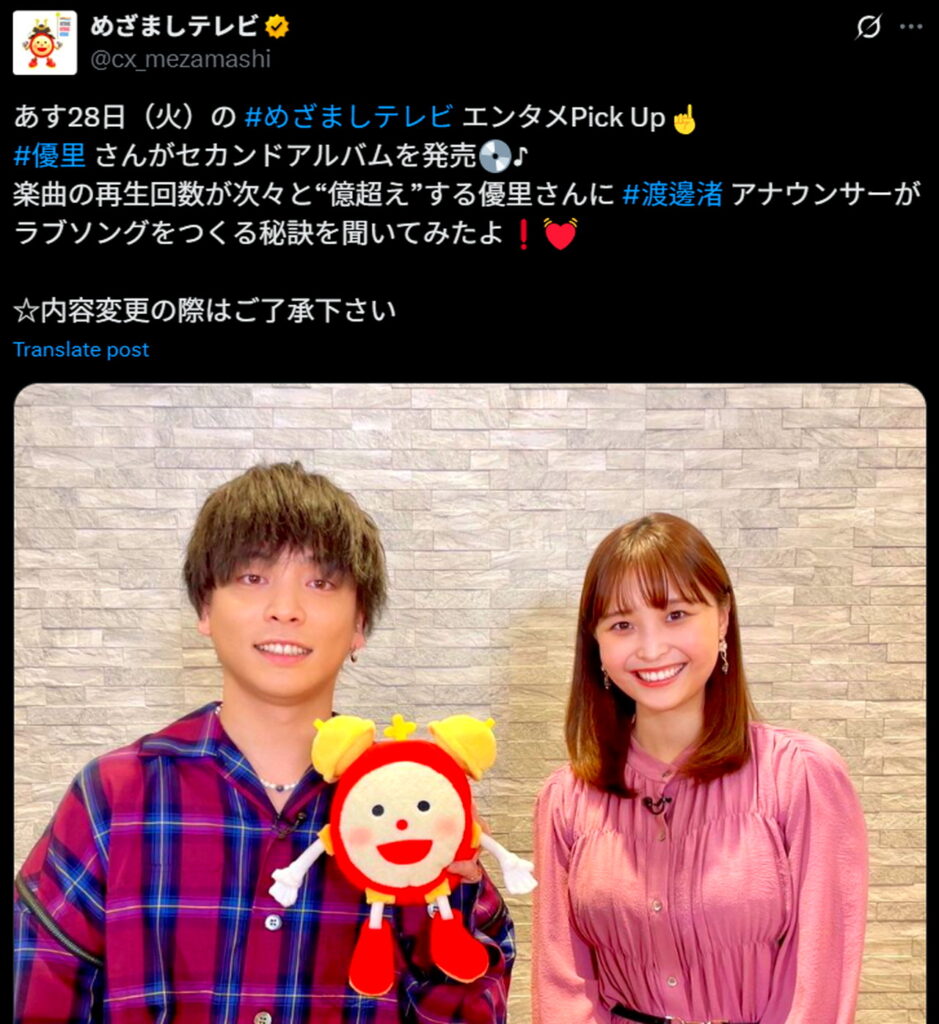
Task: Open the #渡邊渚 hashtag
Action: tap(672, 195)
